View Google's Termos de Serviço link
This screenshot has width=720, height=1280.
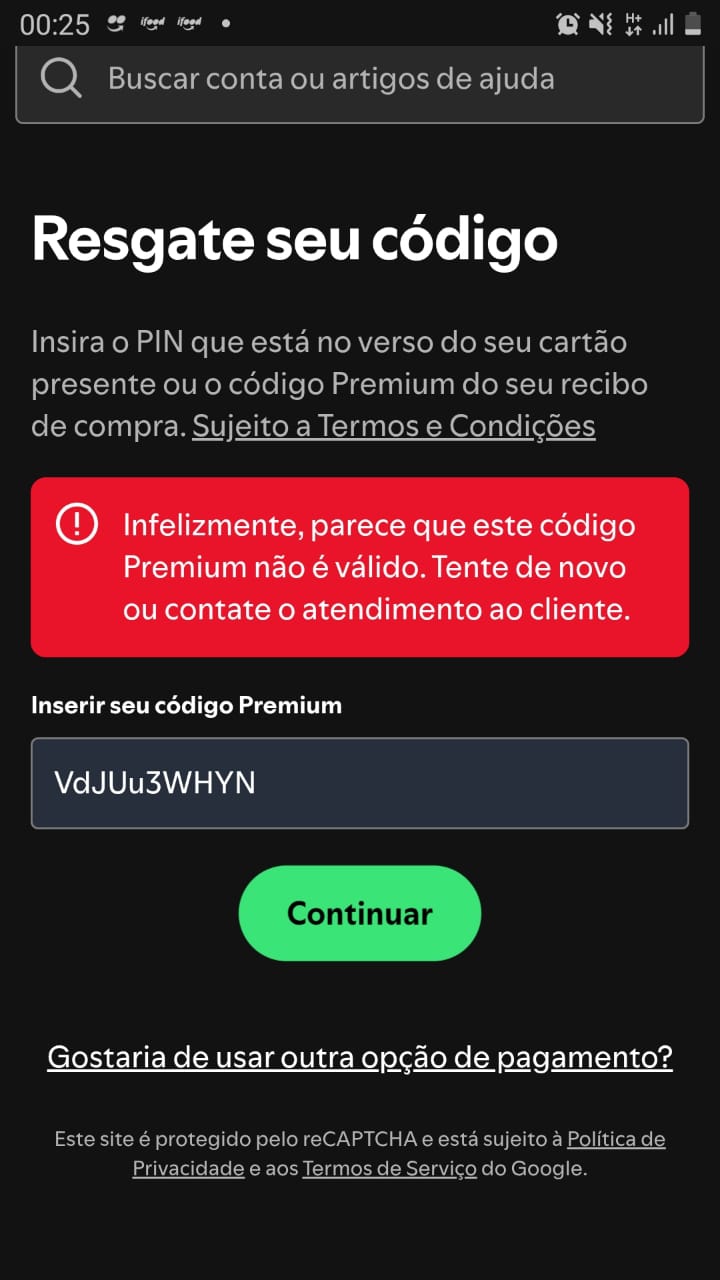[x=389, y=1168]
